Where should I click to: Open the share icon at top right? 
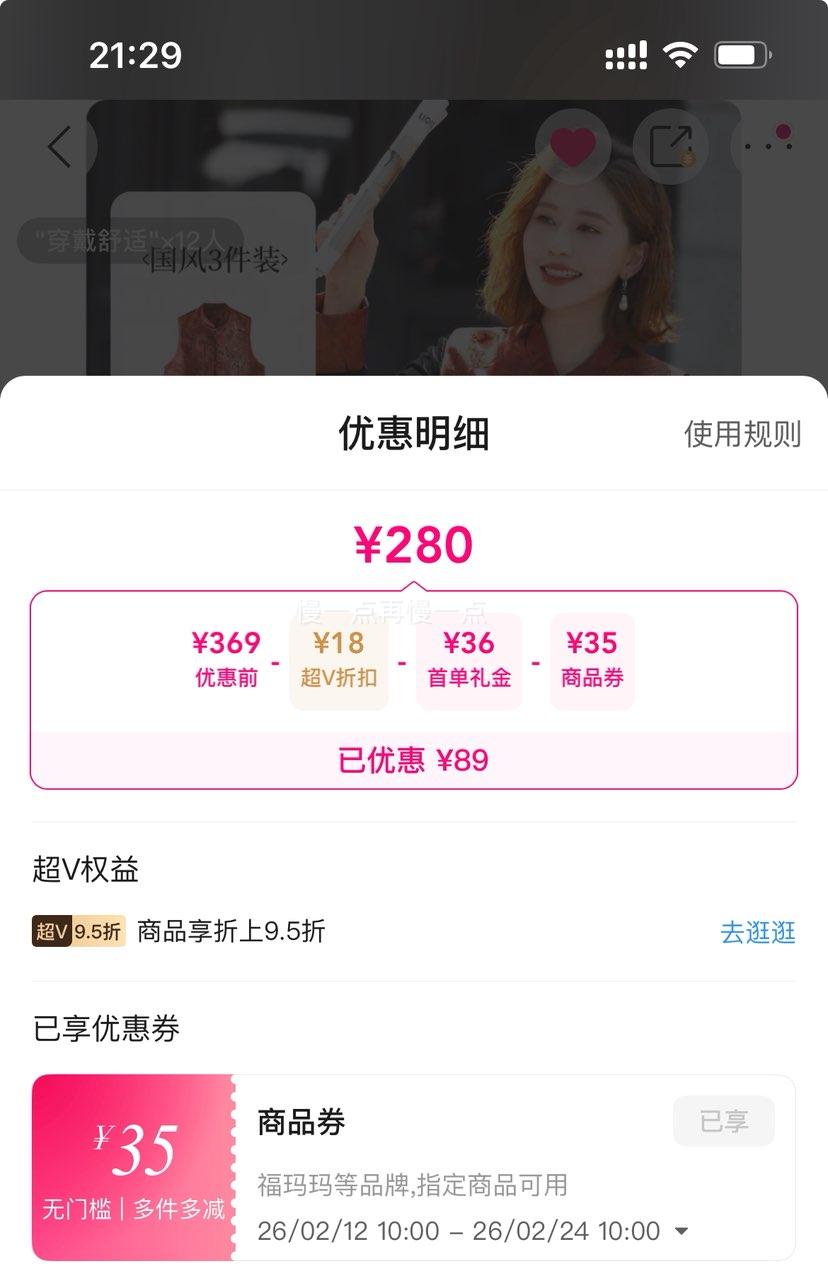pos(671,145)
